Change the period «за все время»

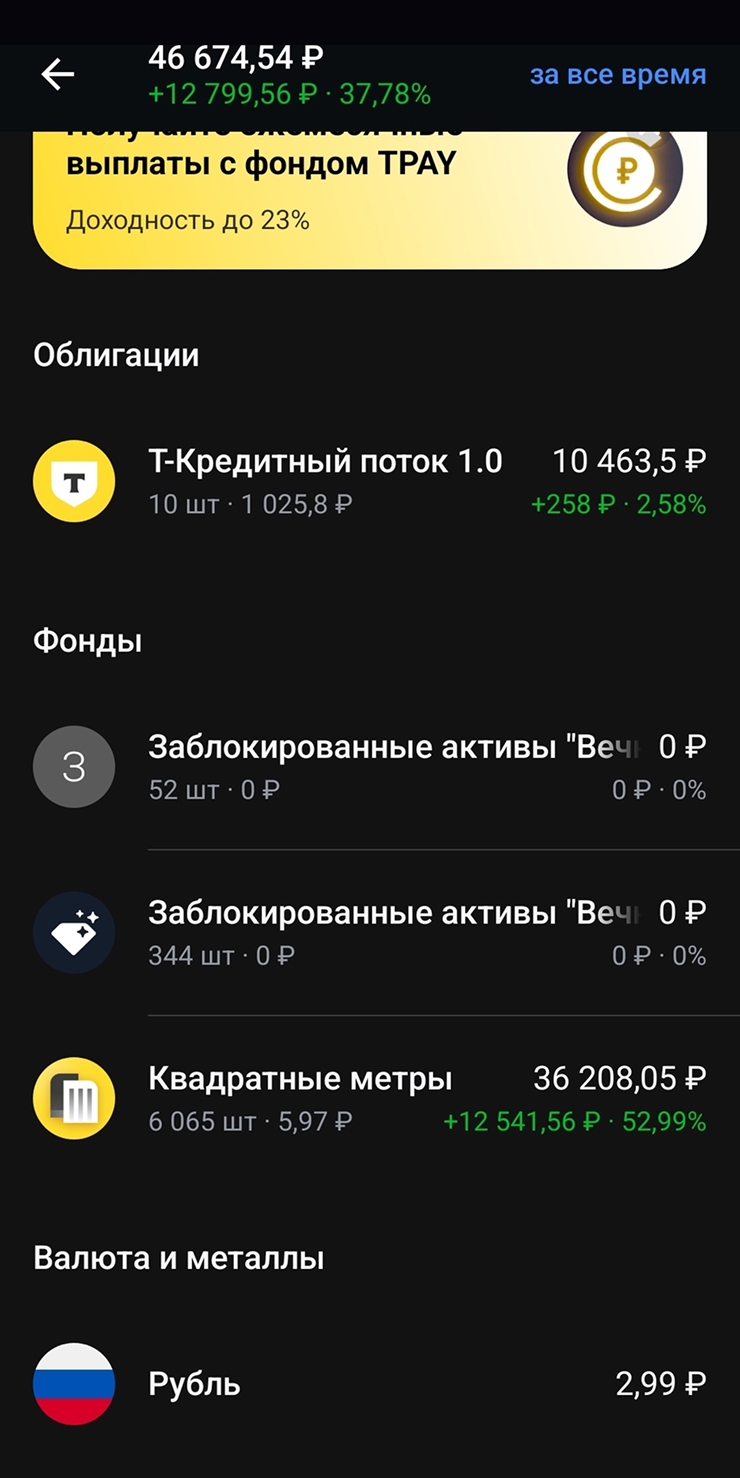tap(617, 75)
